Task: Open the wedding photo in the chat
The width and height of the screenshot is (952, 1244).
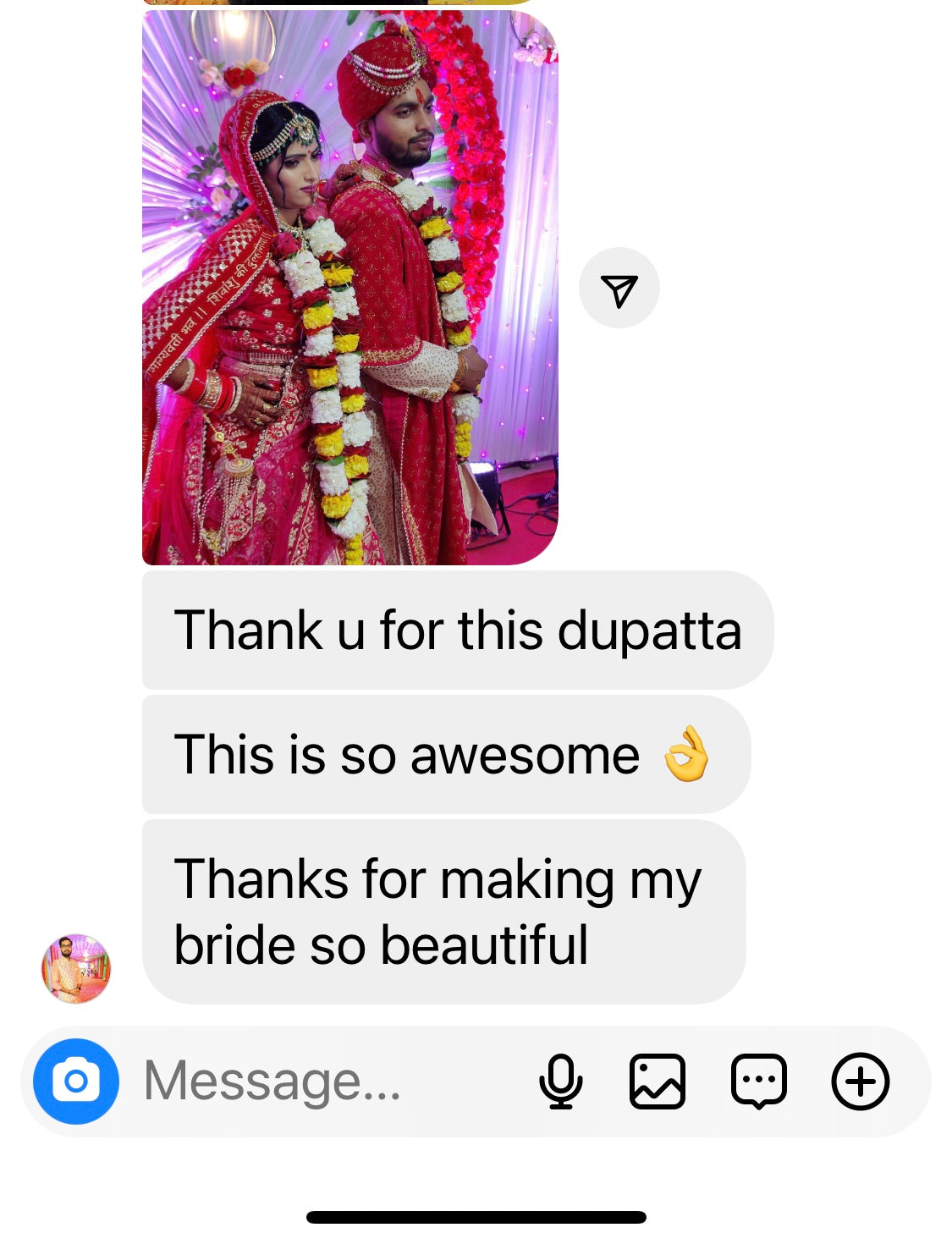Action: (x=349, y=288)
